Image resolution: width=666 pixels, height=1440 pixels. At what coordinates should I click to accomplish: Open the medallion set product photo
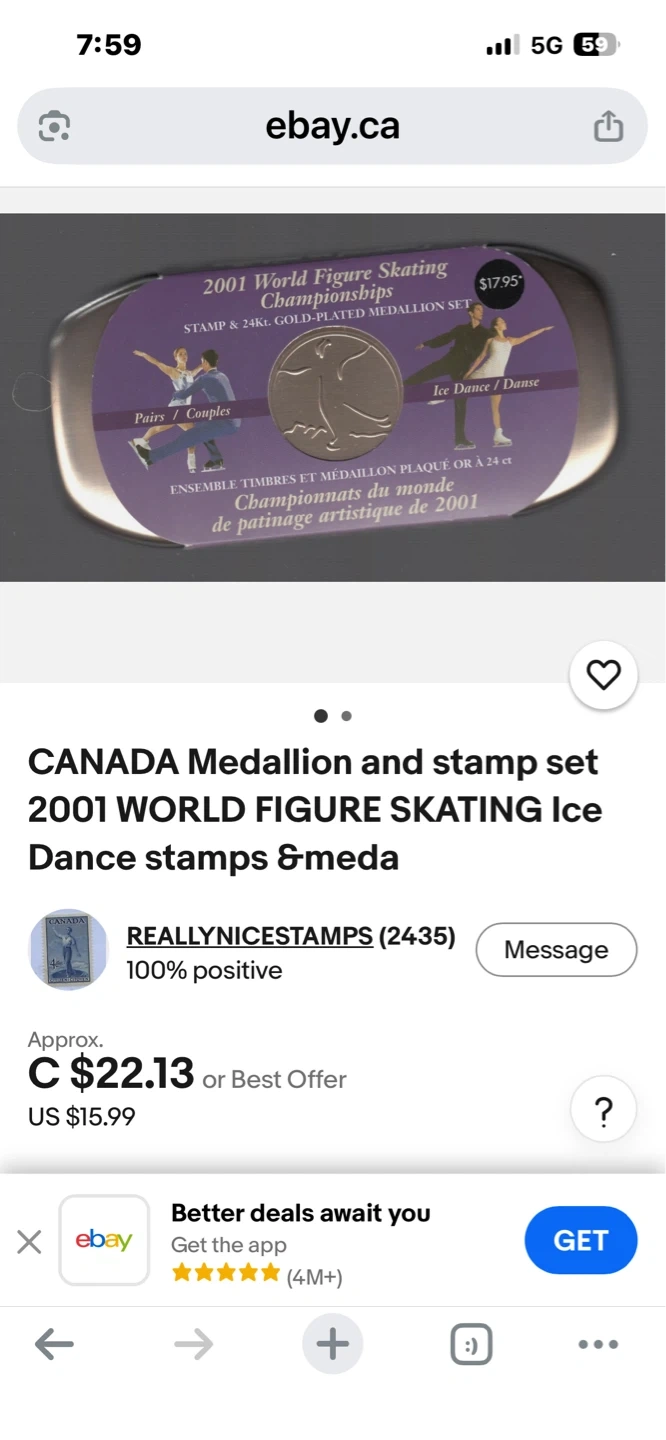[x=332, y=397]
